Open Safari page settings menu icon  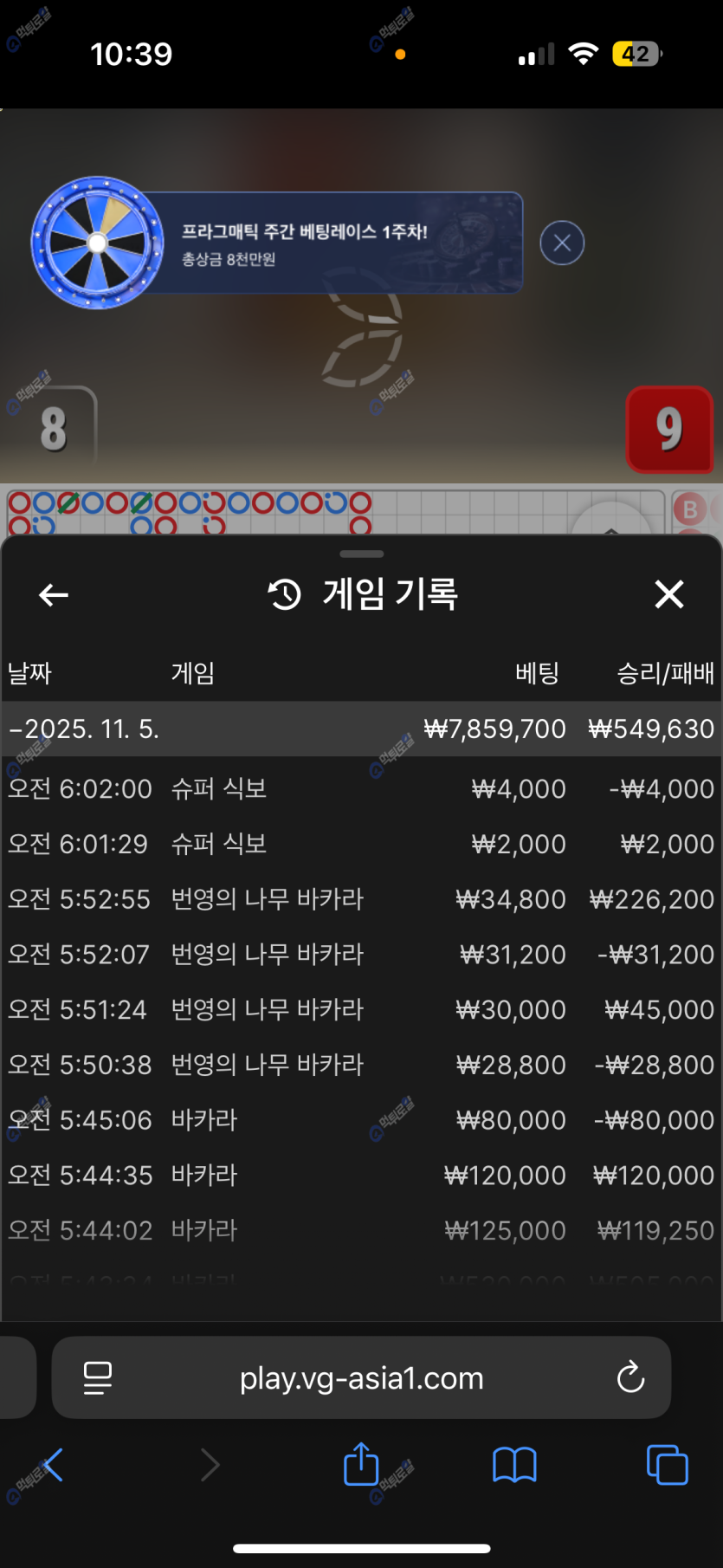[x=97, y=1377]
